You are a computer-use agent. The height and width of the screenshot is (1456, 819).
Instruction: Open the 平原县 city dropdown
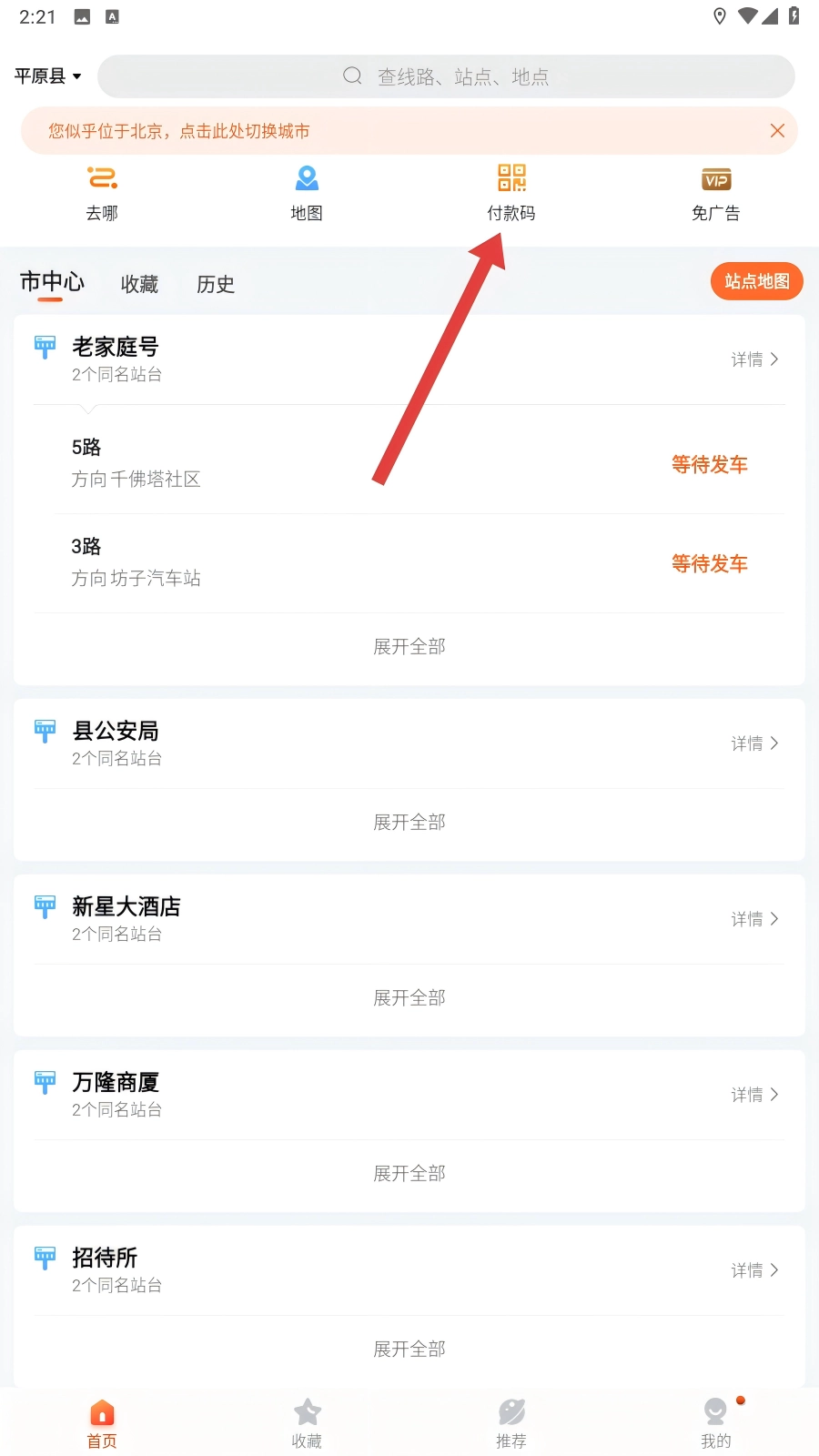coord(48,76)
